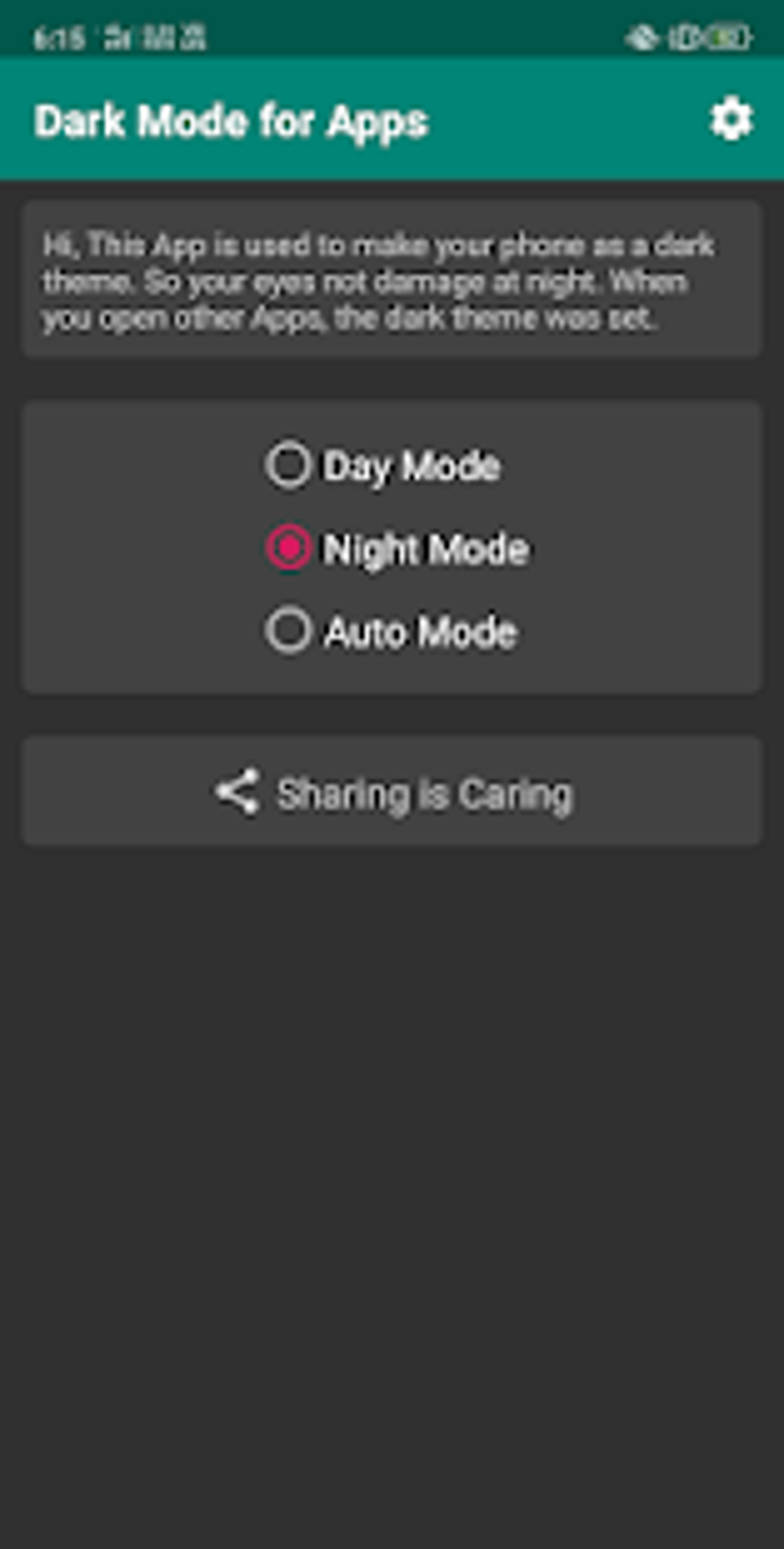
Task: Open the settings gear icon
Action: [730, 119]
